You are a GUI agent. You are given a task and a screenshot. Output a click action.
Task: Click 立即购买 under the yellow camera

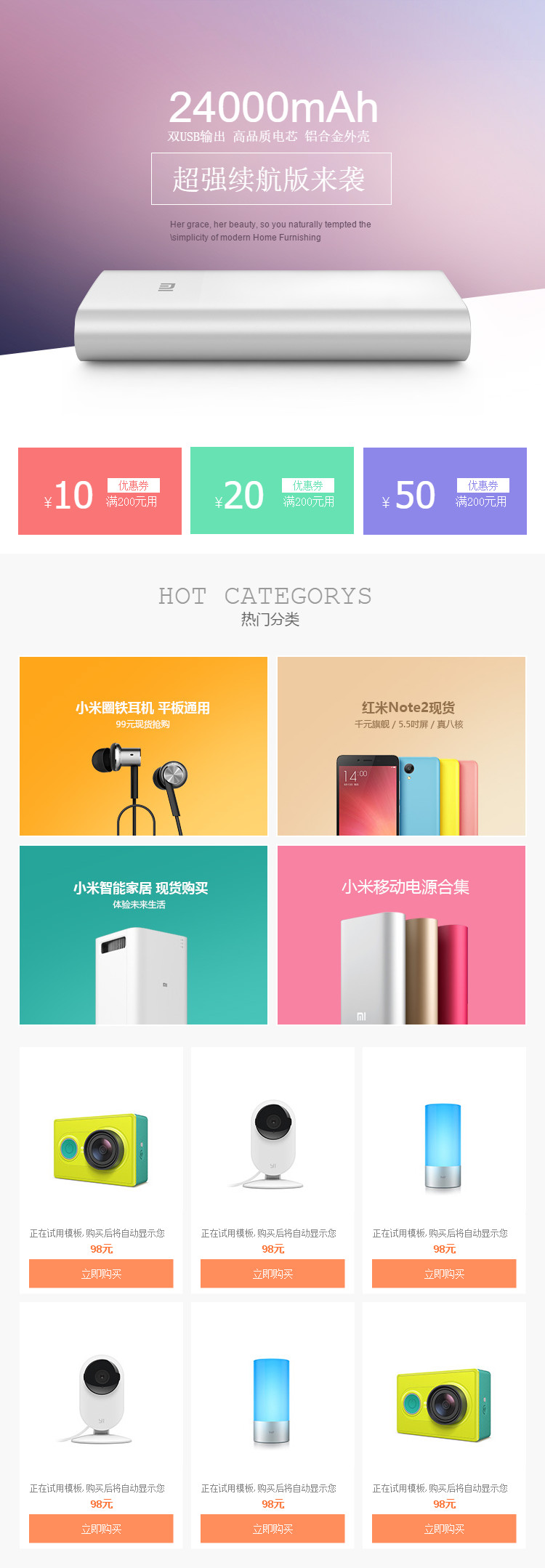tap(100, 1274)
